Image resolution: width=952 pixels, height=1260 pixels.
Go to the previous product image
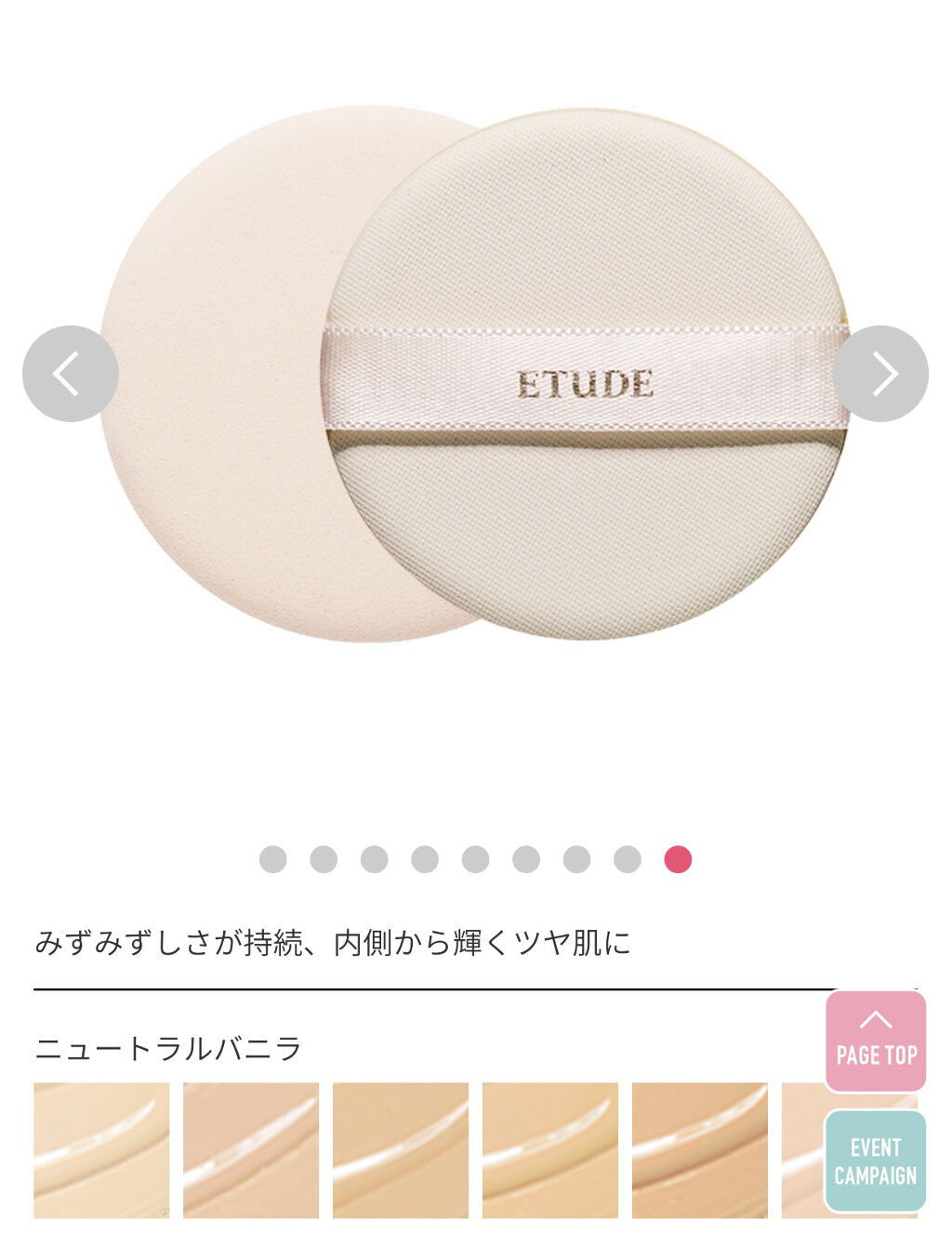[x=70, y=374]
